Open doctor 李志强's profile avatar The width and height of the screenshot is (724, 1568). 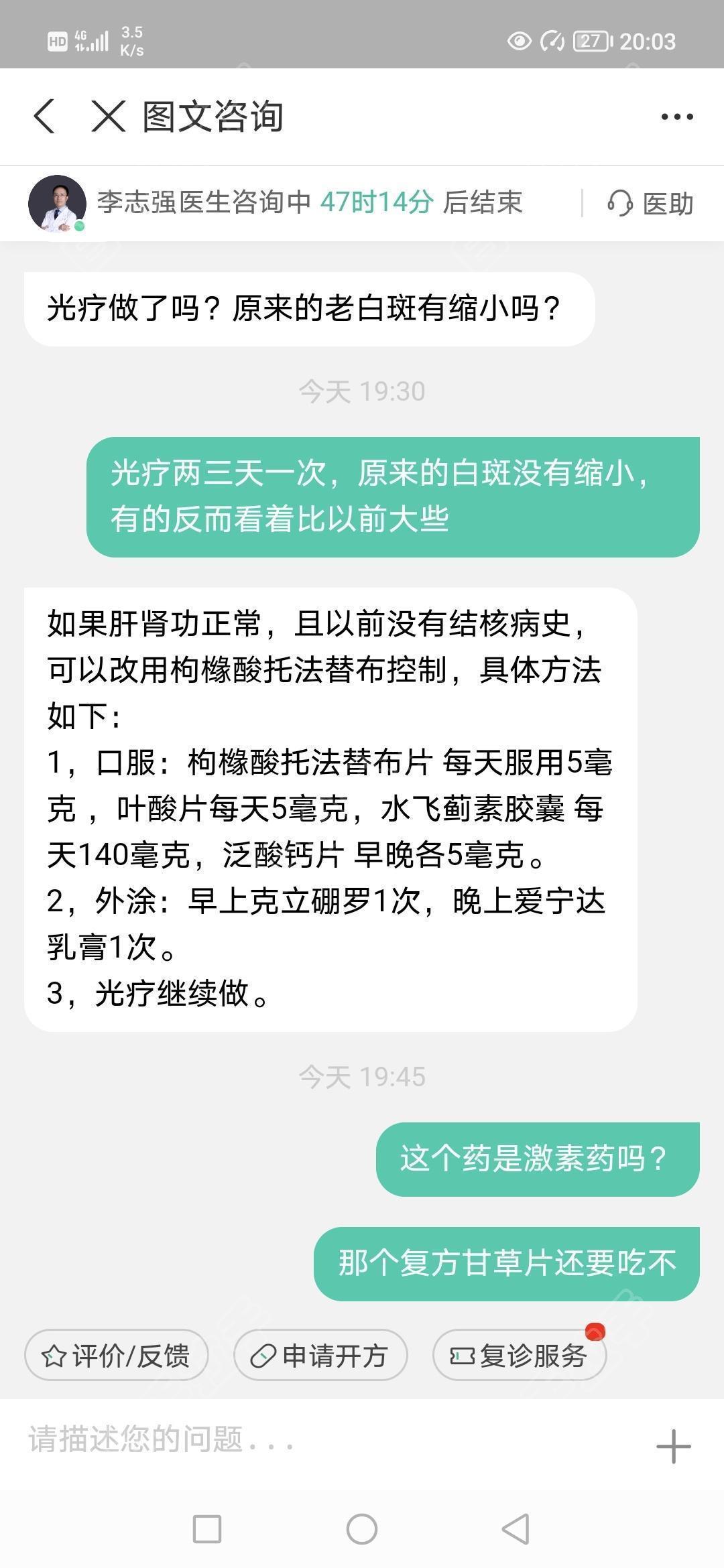(57, 204)
